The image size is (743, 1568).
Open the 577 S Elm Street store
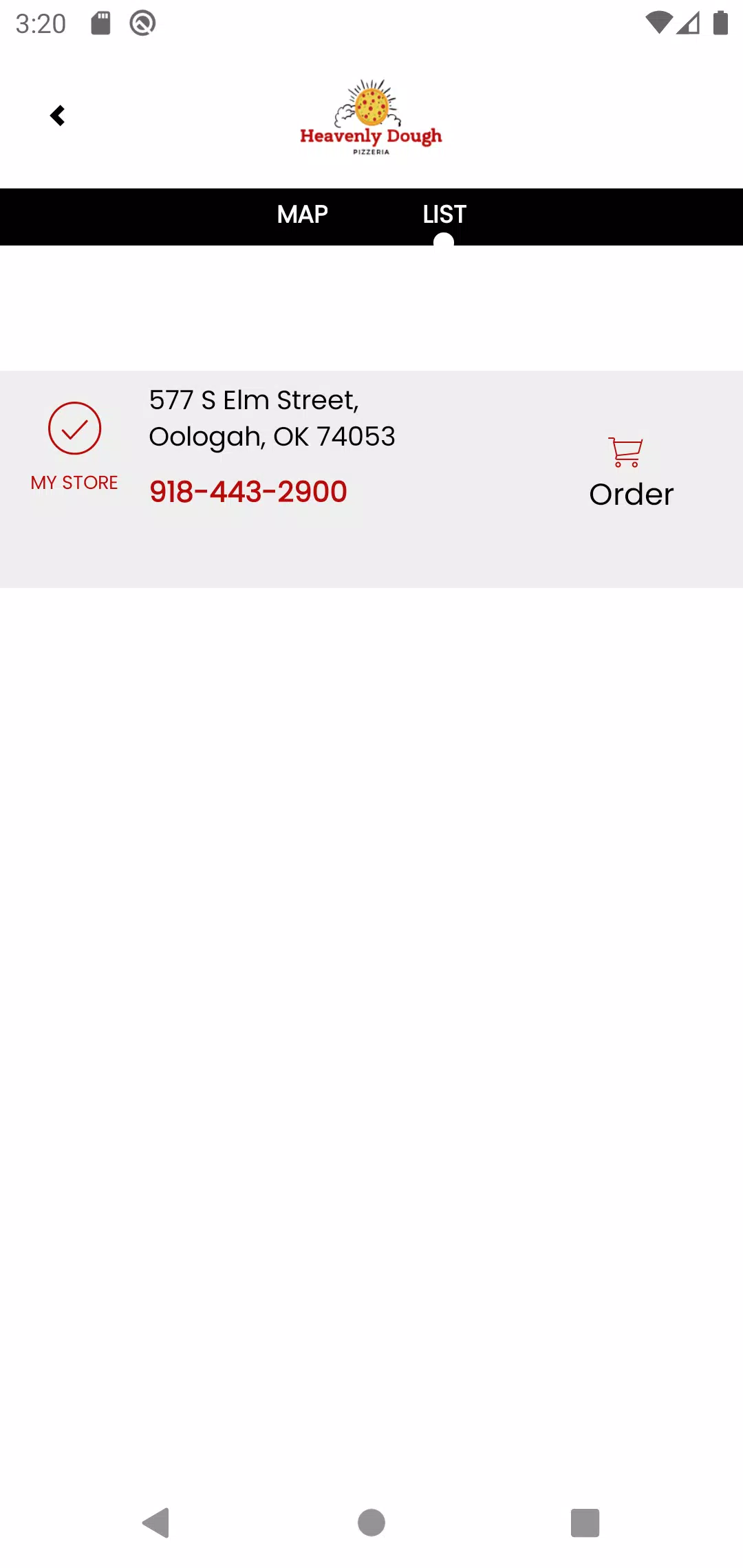click(272, 418)
